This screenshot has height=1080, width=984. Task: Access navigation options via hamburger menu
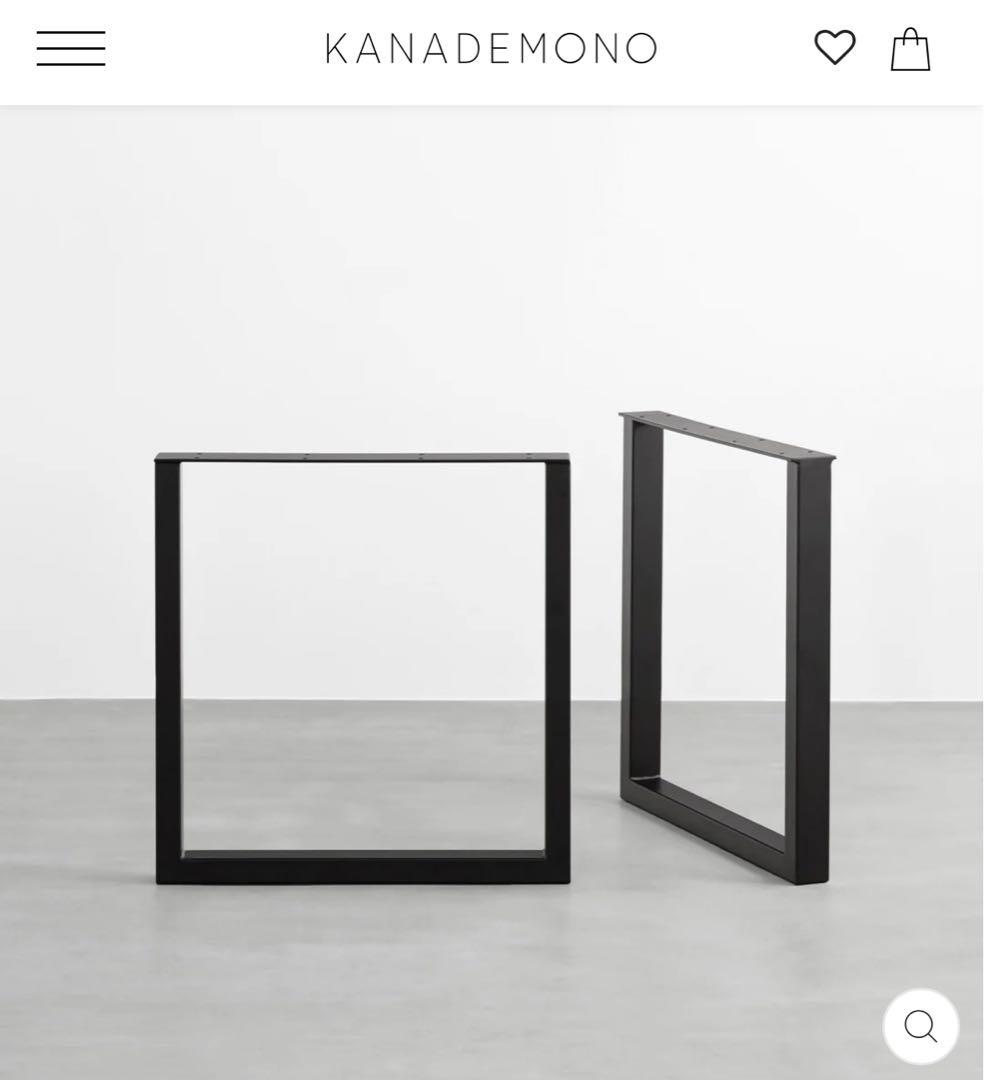[70, 47]
